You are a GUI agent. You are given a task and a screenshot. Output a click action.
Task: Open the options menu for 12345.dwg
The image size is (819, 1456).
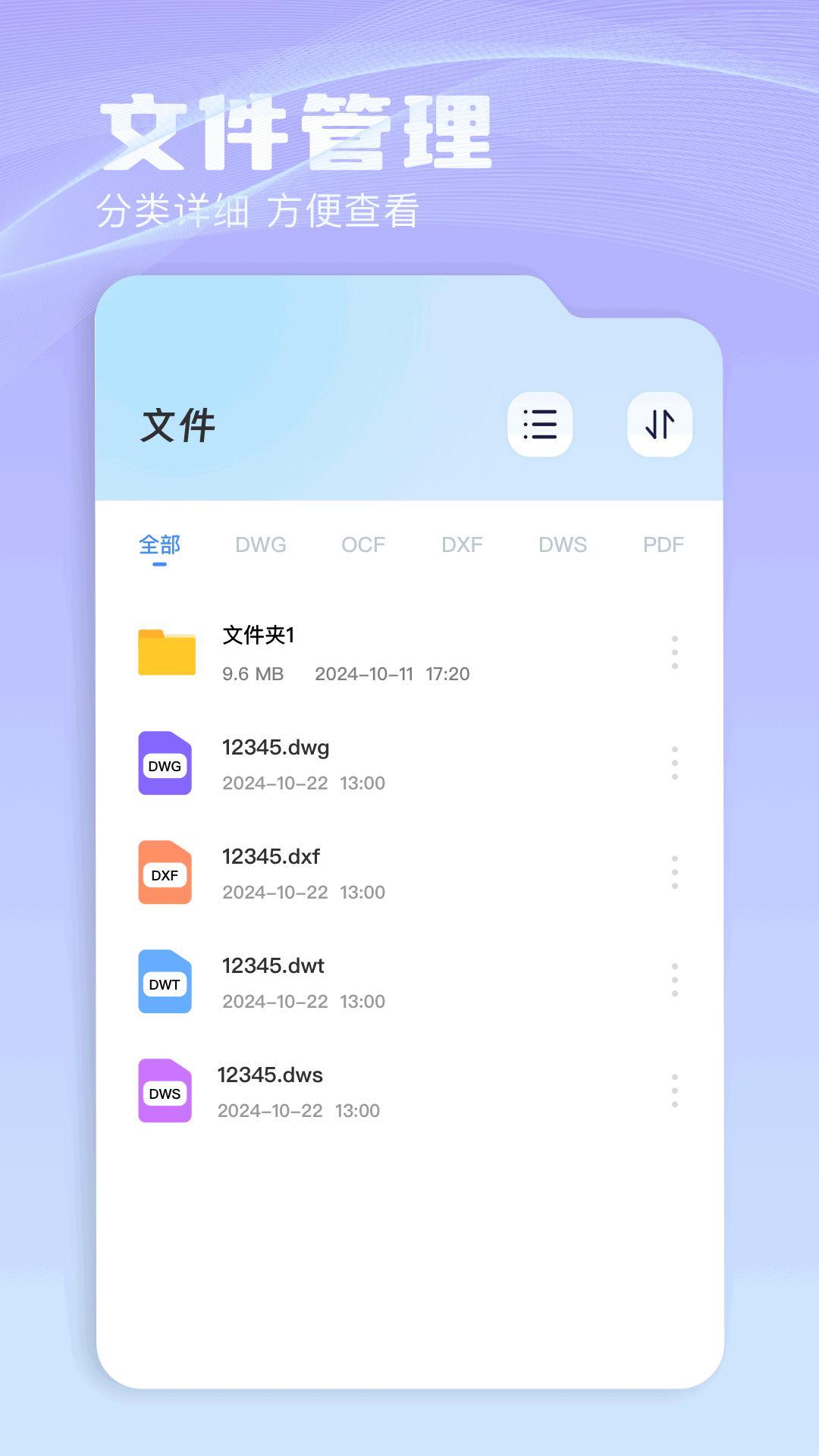[x=675, y=764]
